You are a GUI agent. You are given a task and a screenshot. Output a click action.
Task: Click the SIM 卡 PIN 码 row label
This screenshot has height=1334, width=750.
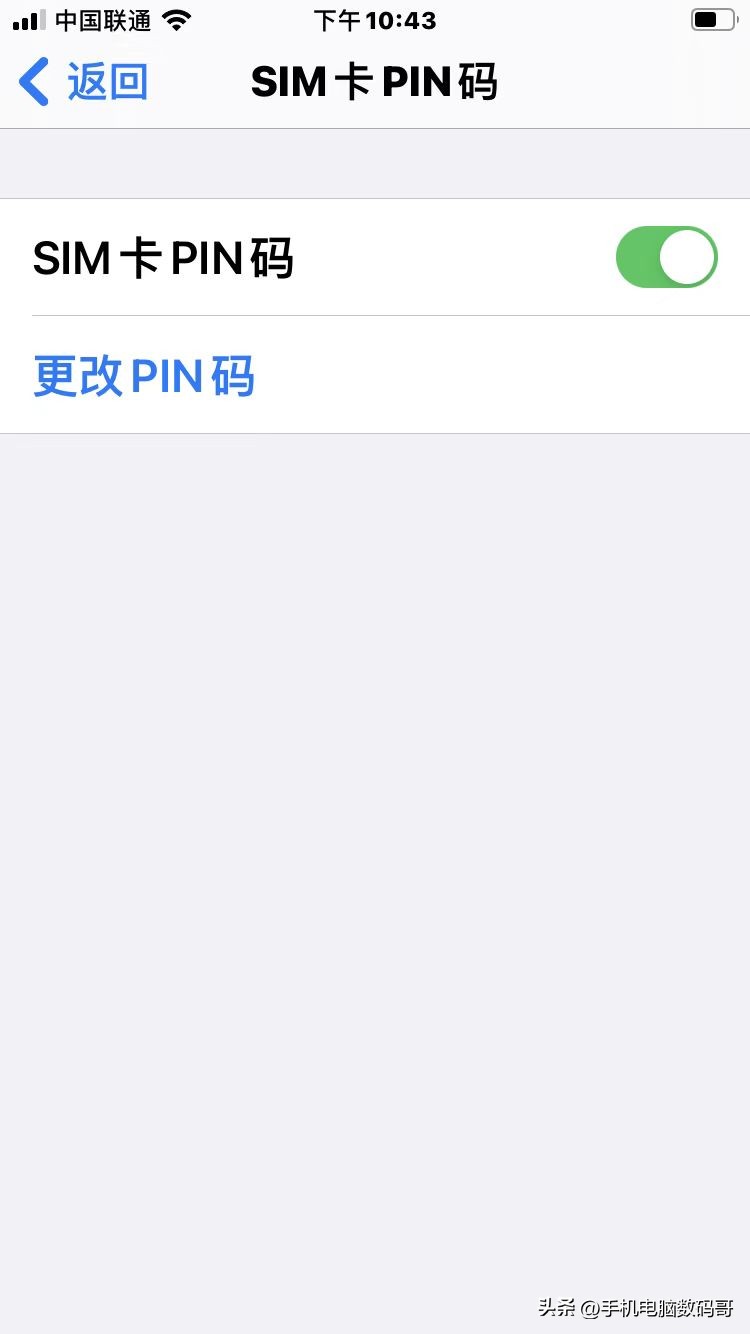[163, 257]
